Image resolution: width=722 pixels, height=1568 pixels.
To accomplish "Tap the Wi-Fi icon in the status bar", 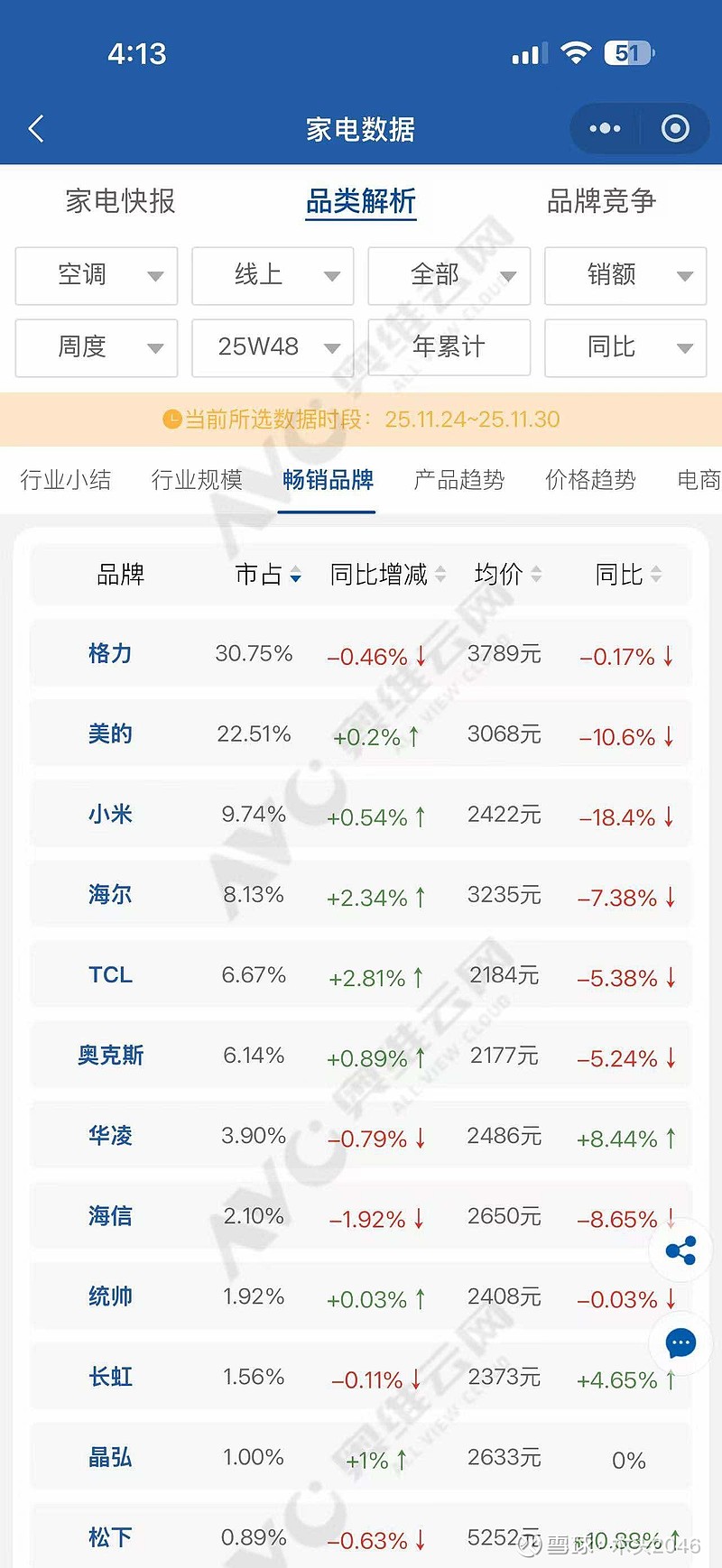I will pyautogui.click(x=575, y=52).
